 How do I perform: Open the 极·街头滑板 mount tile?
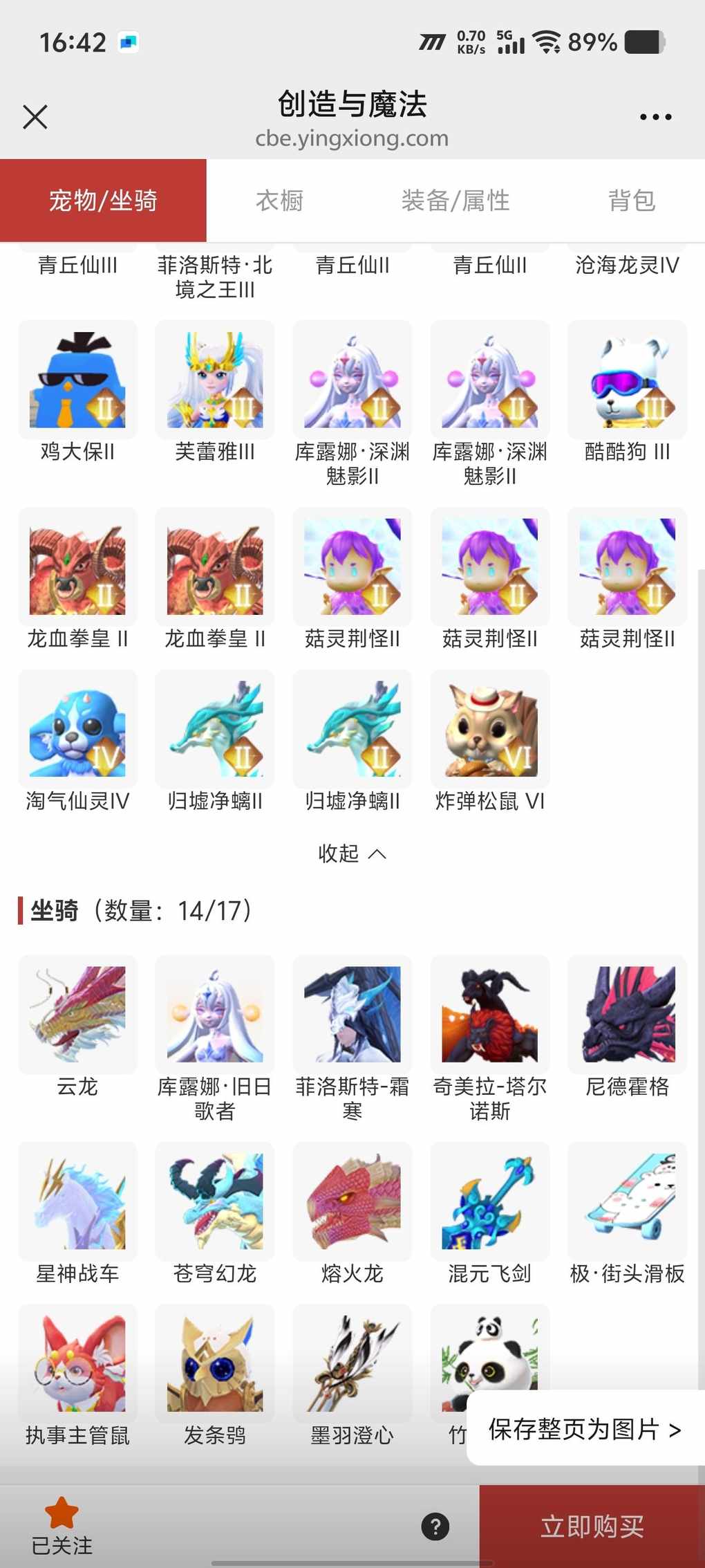click(627, 1201)
